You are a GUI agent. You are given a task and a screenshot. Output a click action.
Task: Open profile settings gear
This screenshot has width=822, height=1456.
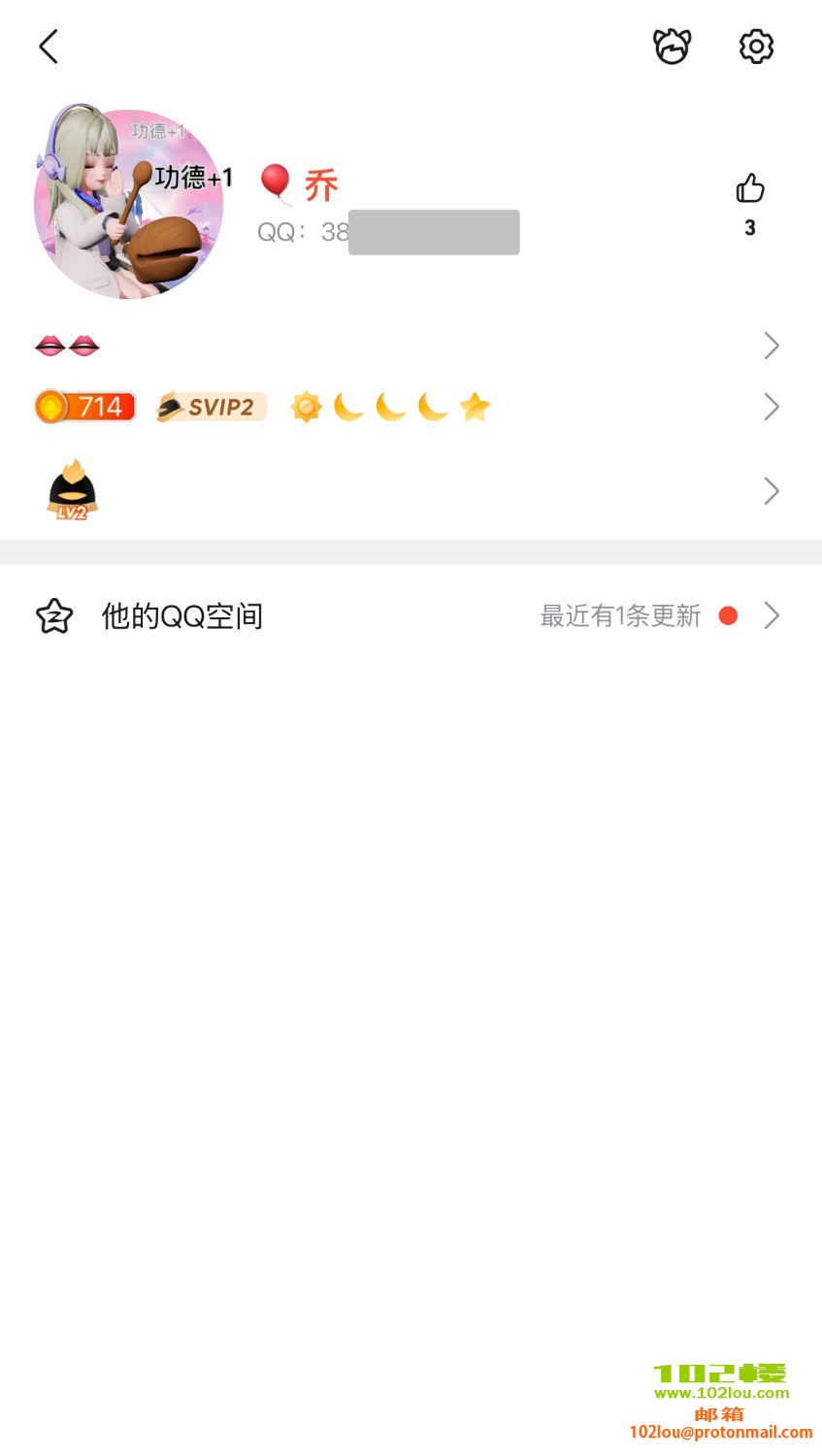(756, 47)
